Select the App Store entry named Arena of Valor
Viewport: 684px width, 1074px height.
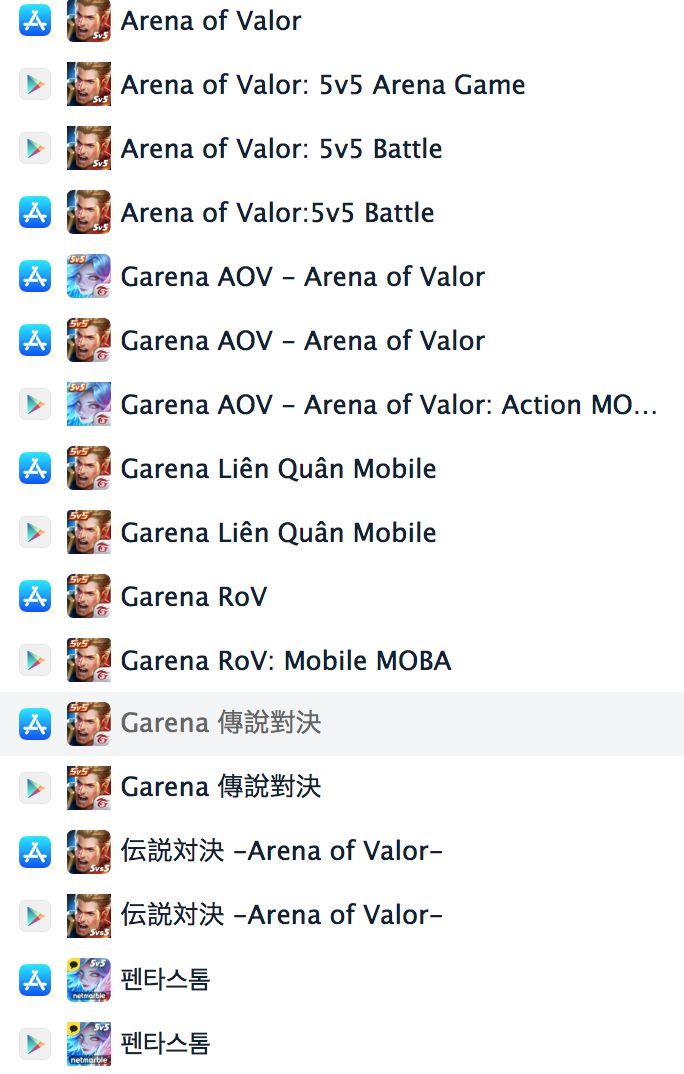[x=210, y=21]
